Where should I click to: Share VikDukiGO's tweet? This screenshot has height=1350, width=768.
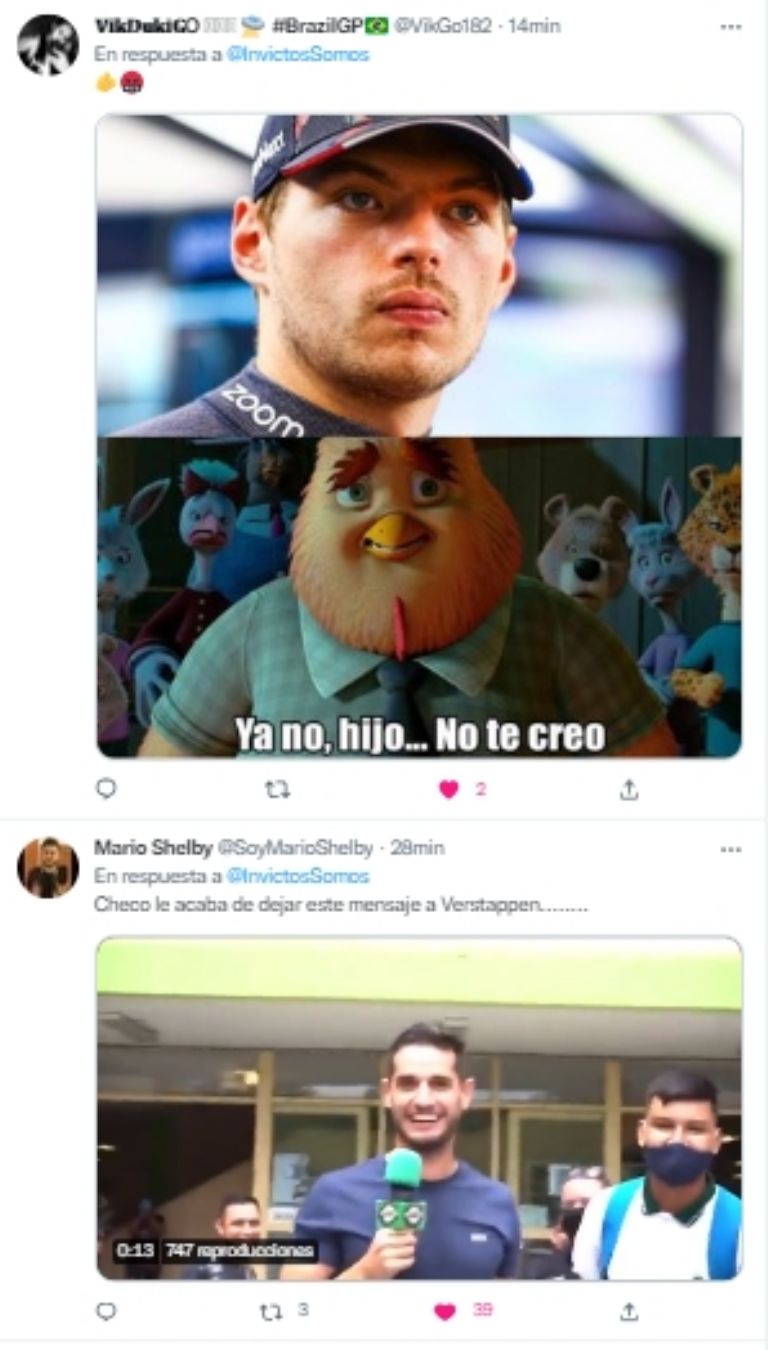[x=628, y=790]
